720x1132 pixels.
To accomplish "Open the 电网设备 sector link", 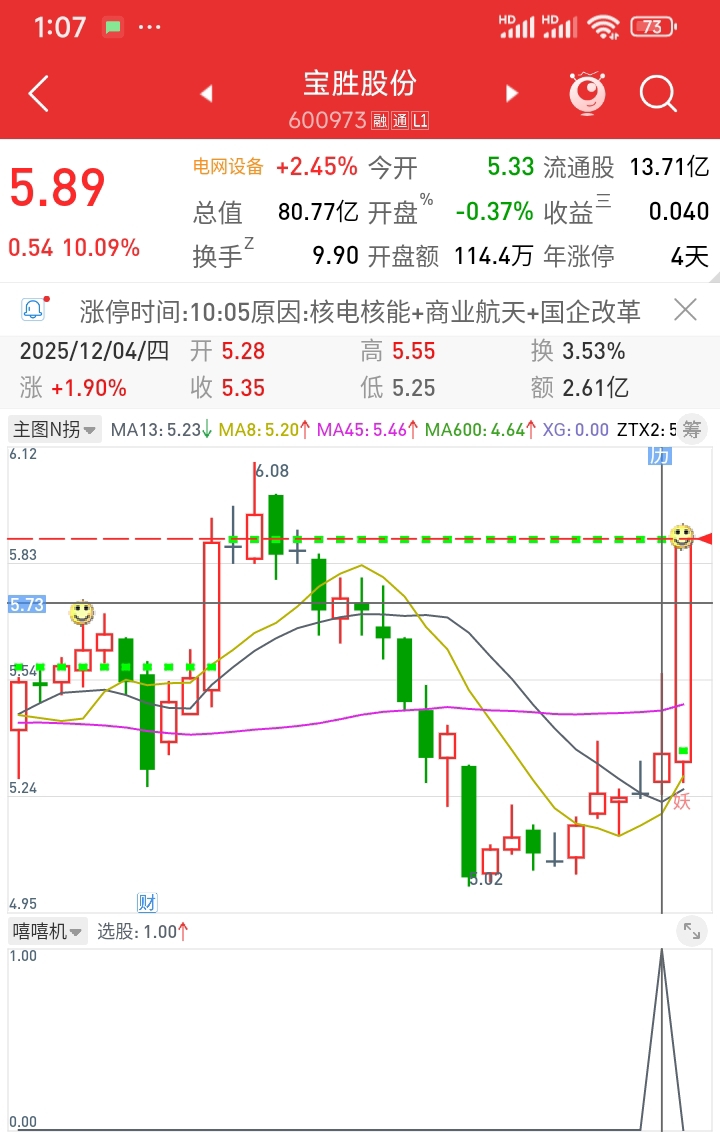I will click(228, 167).
